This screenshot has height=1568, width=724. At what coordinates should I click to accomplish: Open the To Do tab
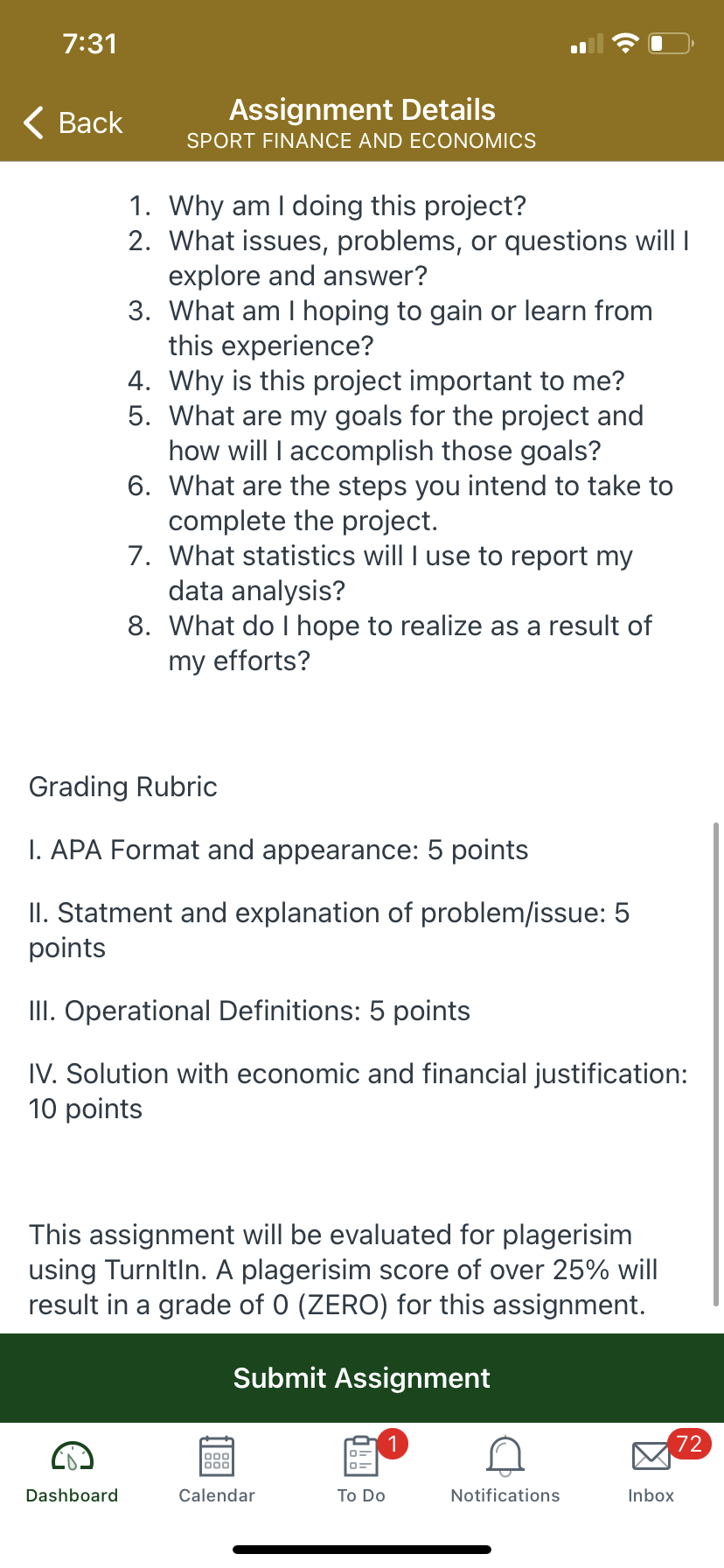coord(362,1471)
